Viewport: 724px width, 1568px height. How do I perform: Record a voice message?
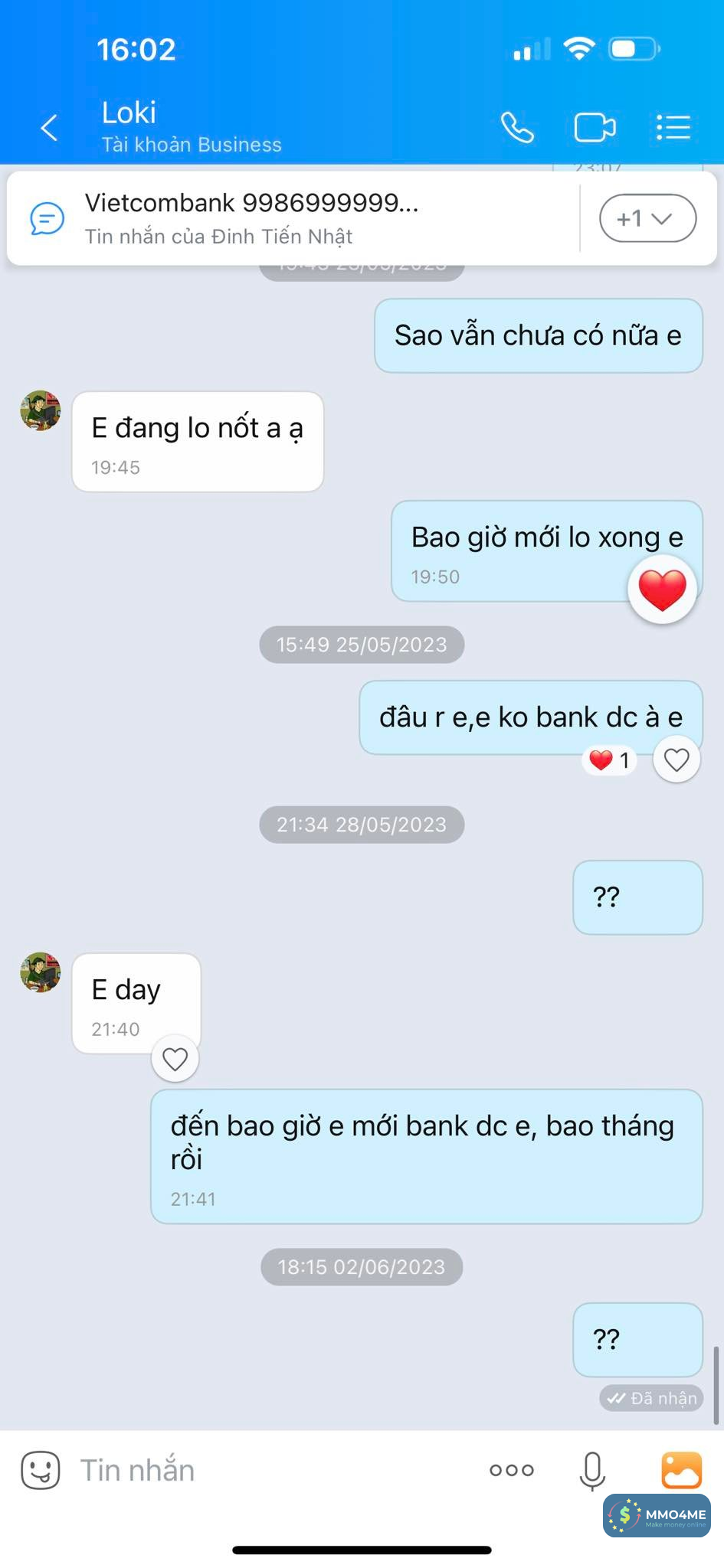pyautogui.click(x=592, y=1470)
